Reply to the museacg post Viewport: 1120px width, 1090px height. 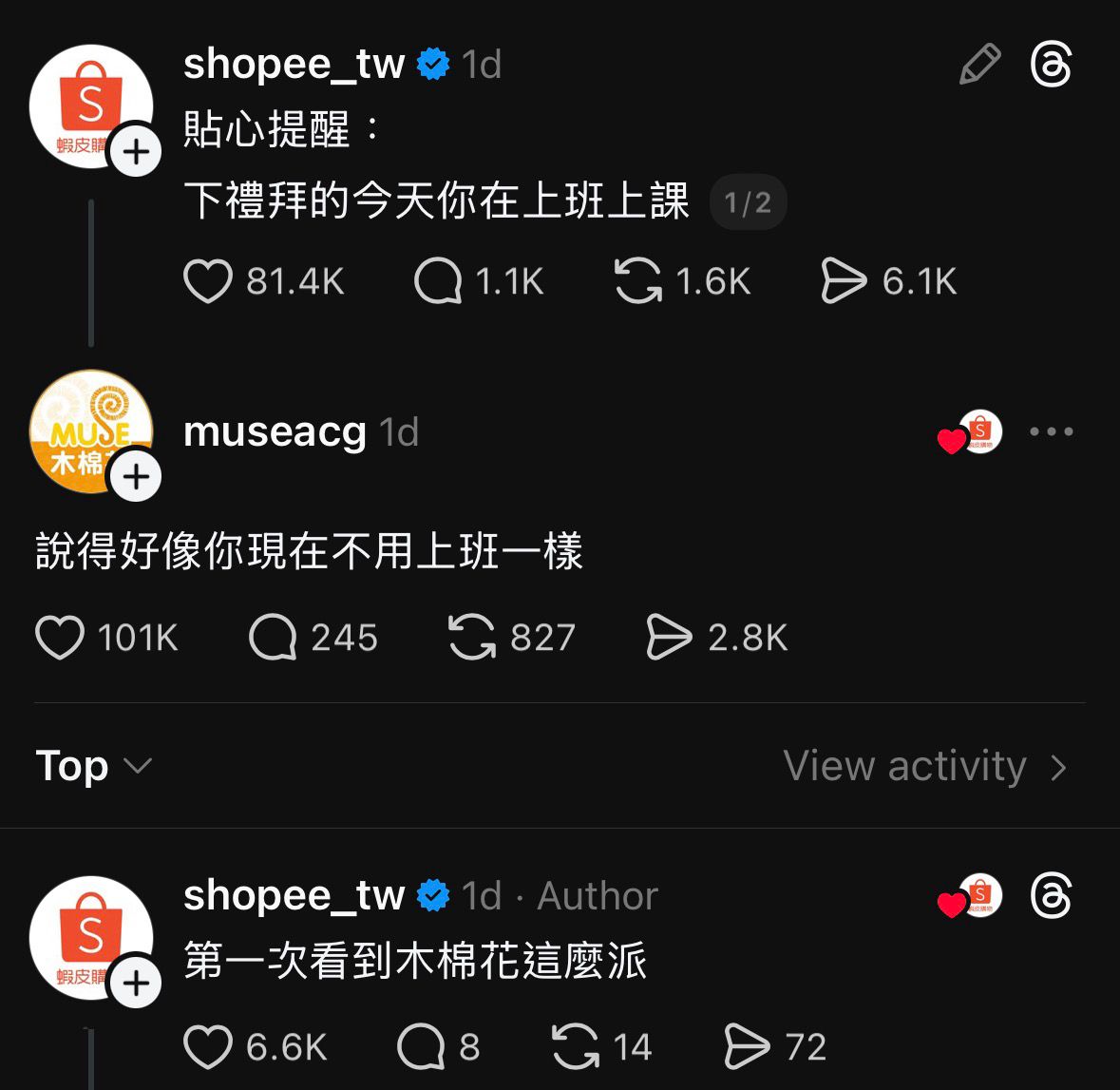pyautogui.click(x=273, y=638)
